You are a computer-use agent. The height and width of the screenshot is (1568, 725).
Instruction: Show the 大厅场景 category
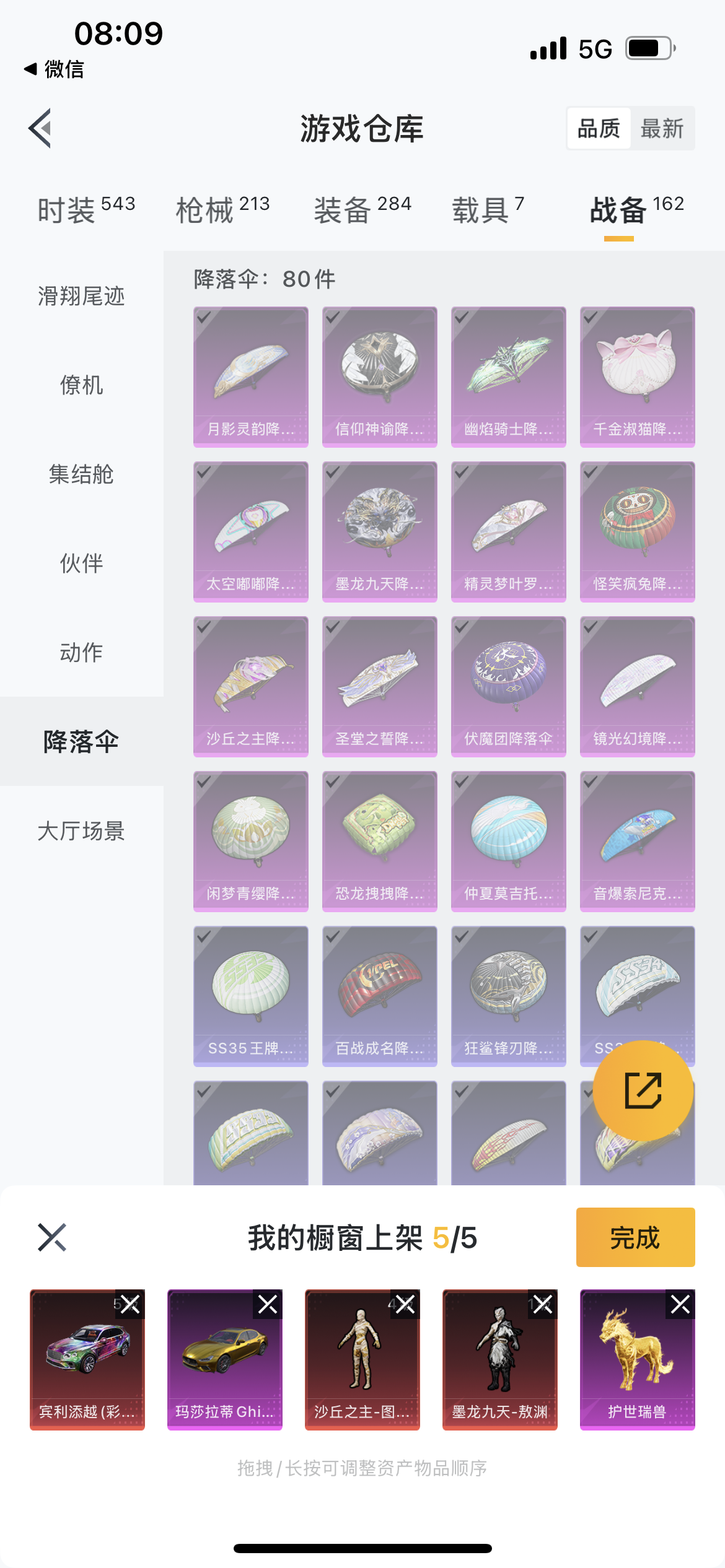81,831
